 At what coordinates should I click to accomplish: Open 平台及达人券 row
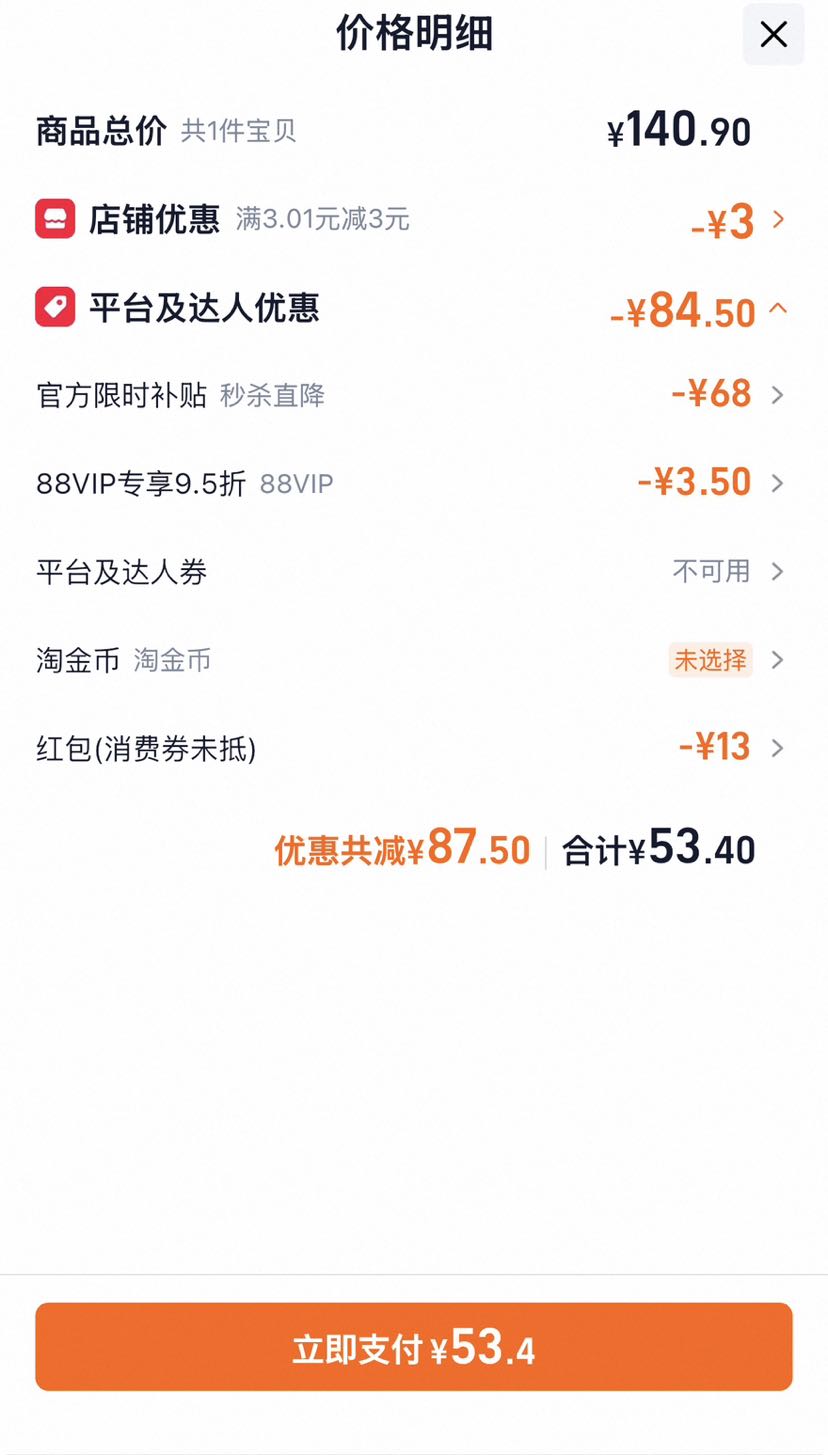(x=414, y=571)
